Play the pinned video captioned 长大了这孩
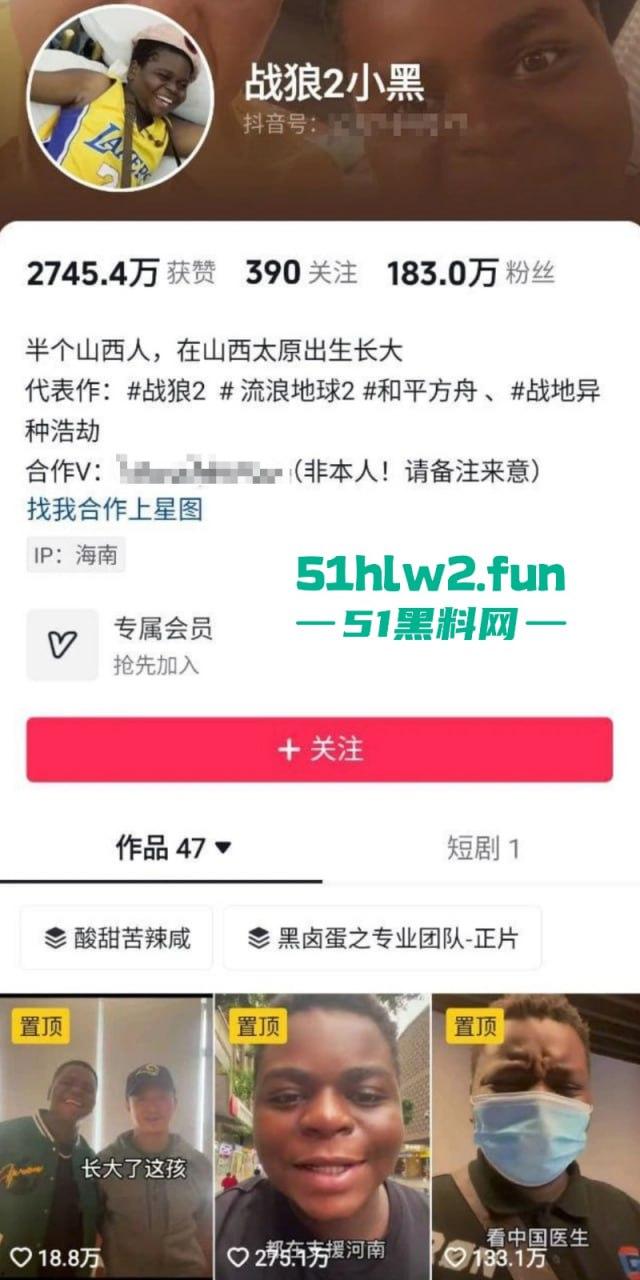Screen dimensions: 640x1280 [x=105, y=1135]
